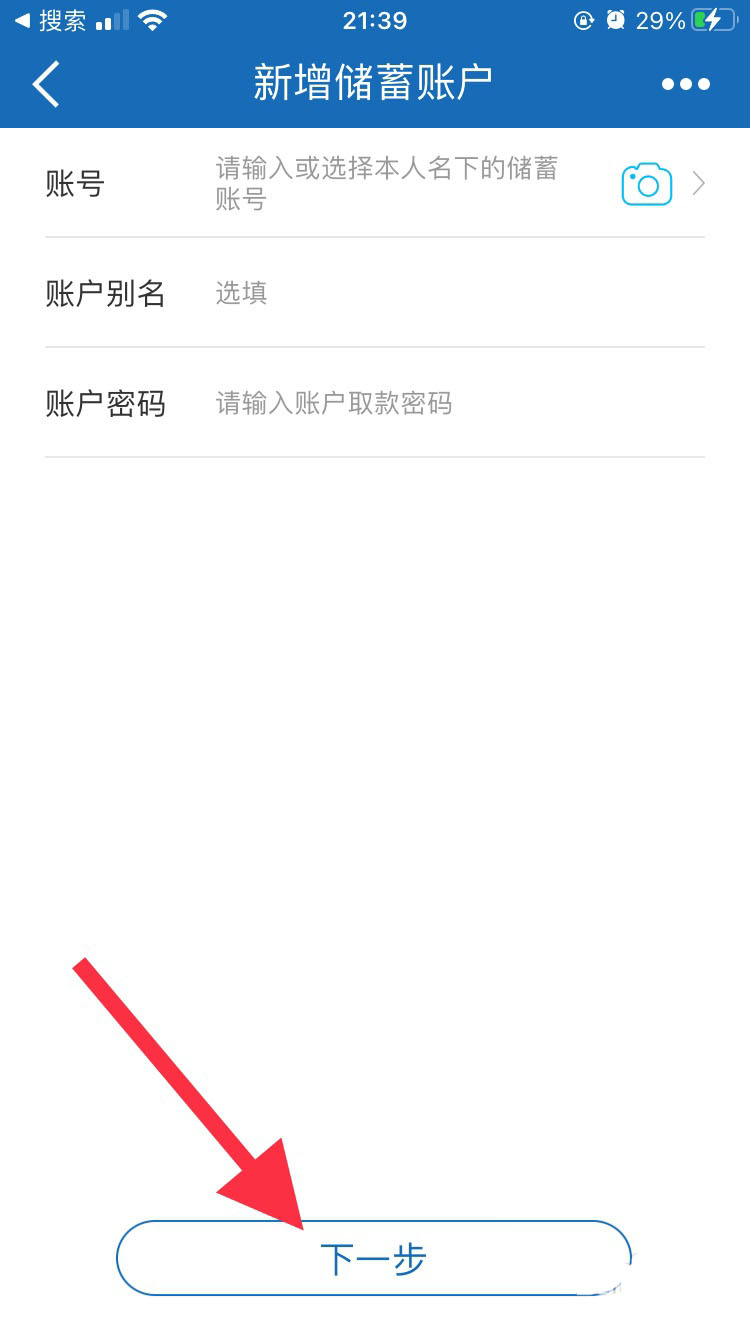Continue with the 下一步 button
This screenshot has width=750, height=1334.
pyautogui.click(x=373, y=1258)
